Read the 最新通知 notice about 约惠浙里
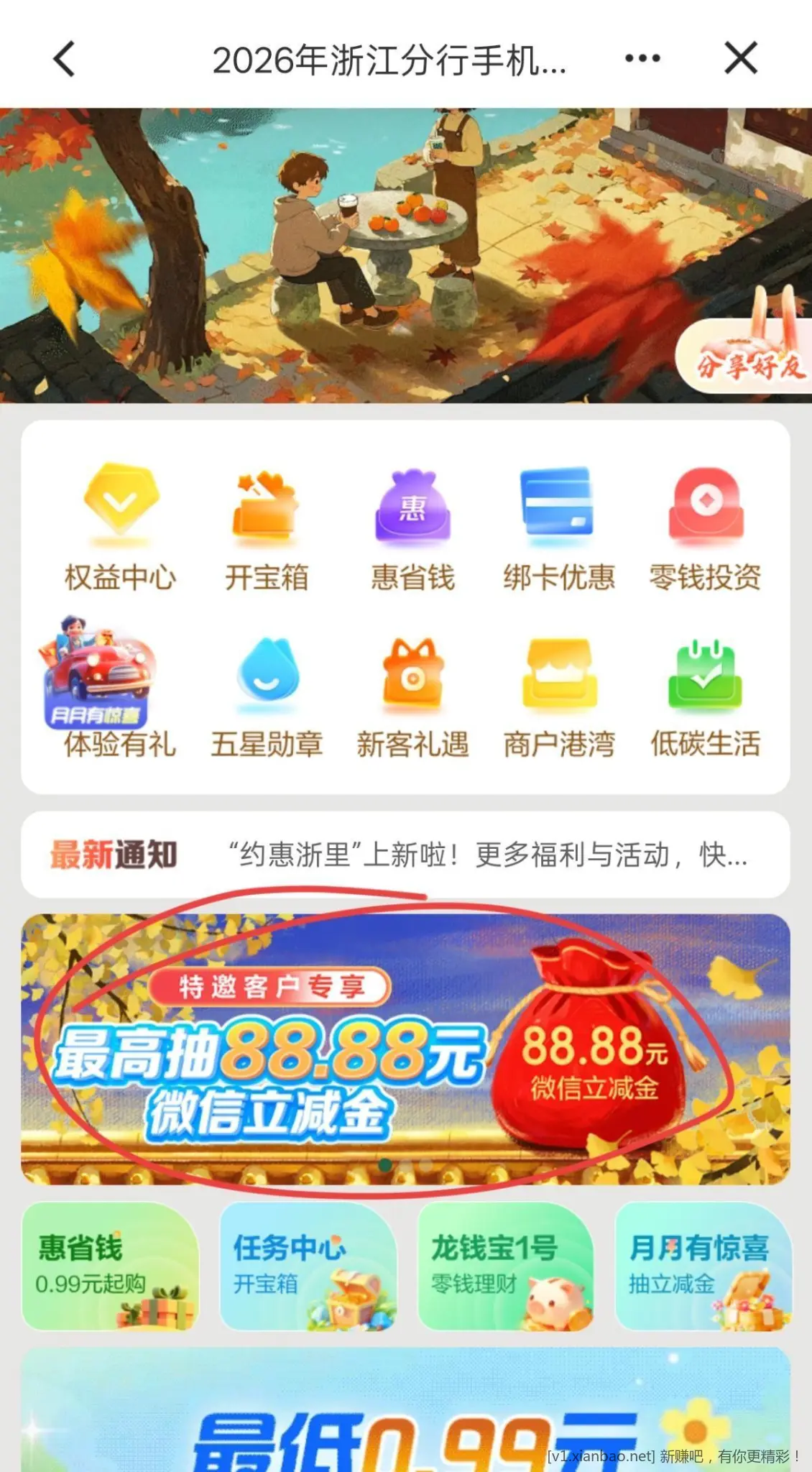This screenshot has width=812, height=1472. [x=486, y=855]
